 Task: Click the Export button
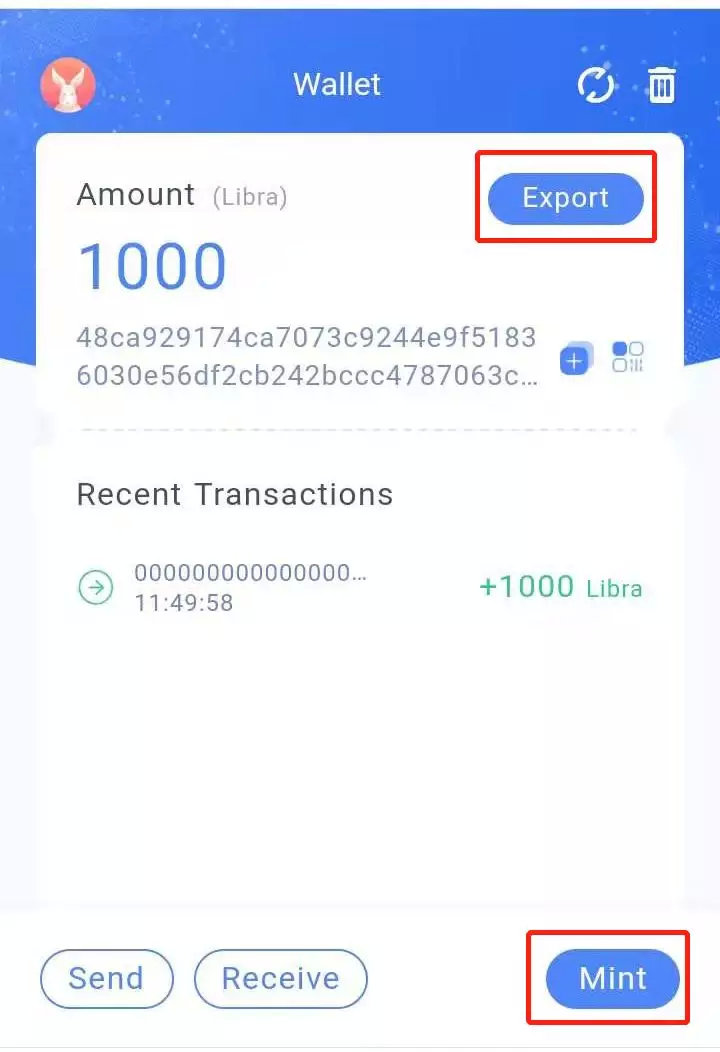click(566, 197)
